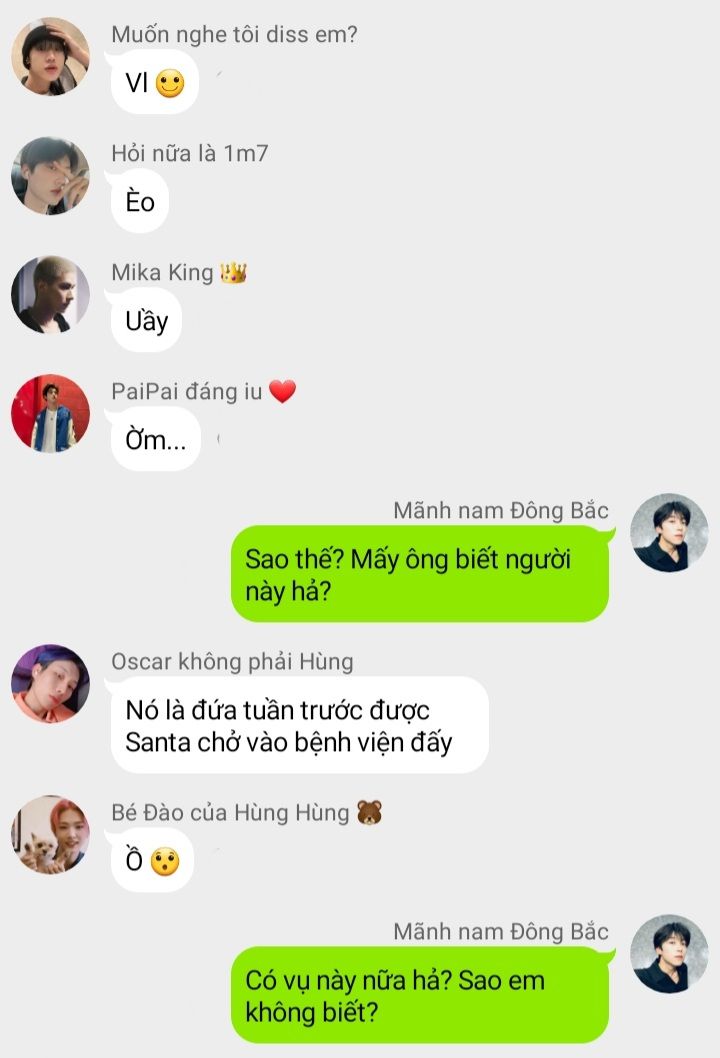View Oscar không phải Hùng's profile picture
Image resolution: width=720 pixels, height=1058 pixels.
[x=50, y=683]
